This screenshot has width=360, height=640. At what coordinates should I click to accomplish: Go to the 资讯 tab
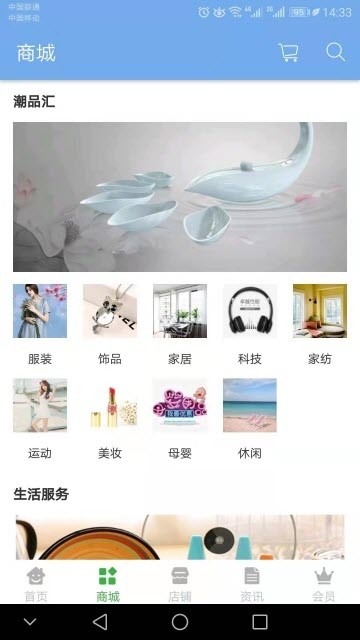252,584
